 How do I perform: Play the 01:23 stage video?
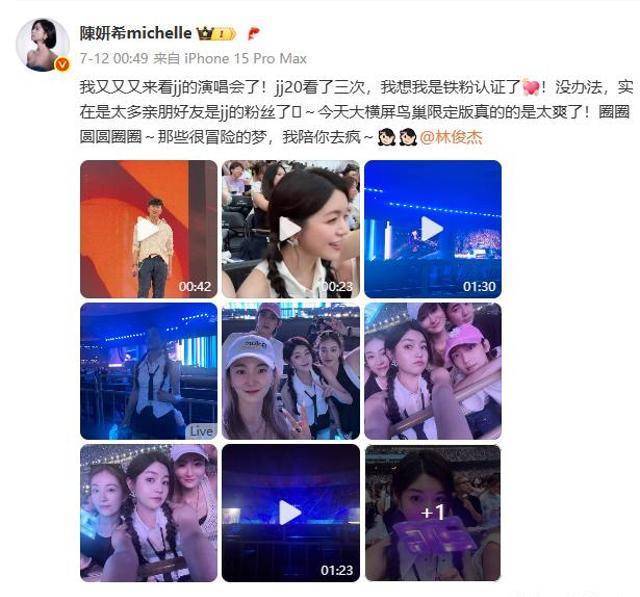tap(290, 513)
